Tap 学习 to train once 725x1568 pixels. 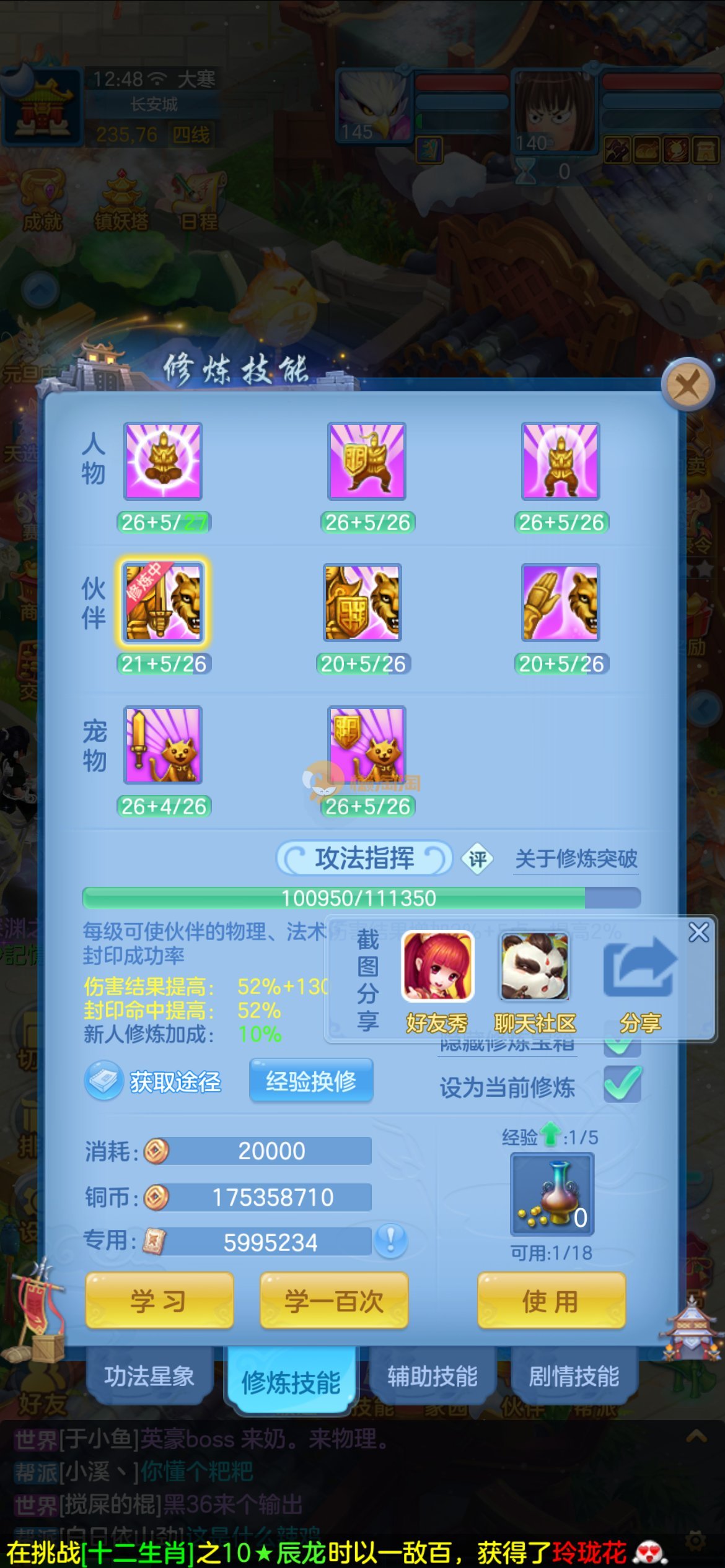[159, 1300]
